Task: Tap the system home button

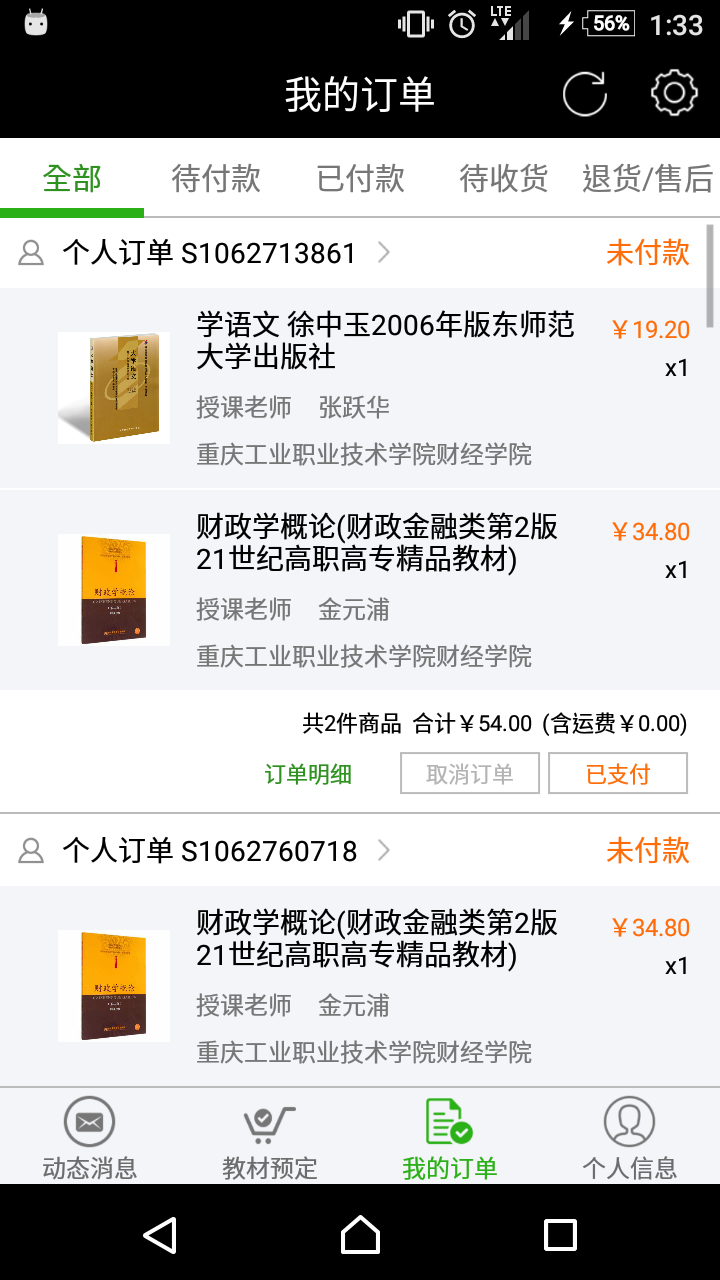Action: pyautogui.click(x=360, y=1234)
